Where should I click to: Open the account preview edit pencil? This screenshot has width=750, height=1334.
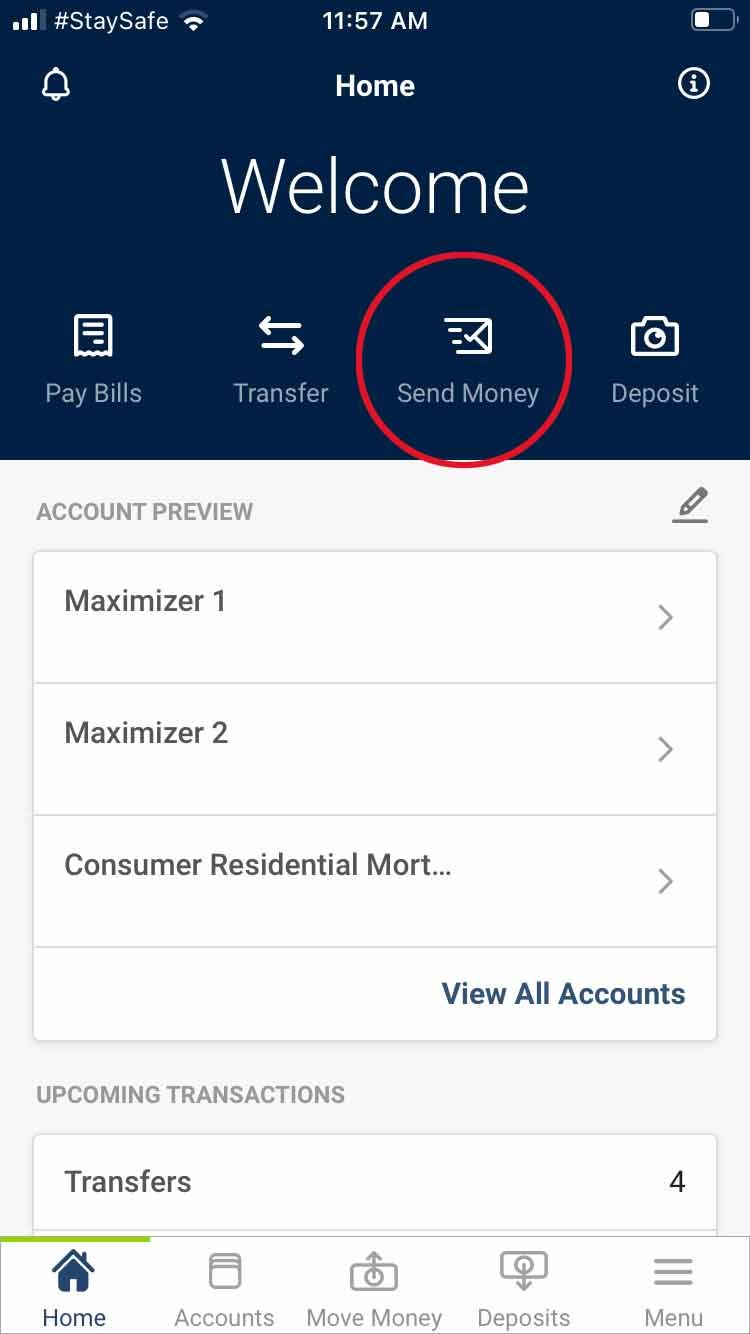pyautogui.click(x=690, y=506)
